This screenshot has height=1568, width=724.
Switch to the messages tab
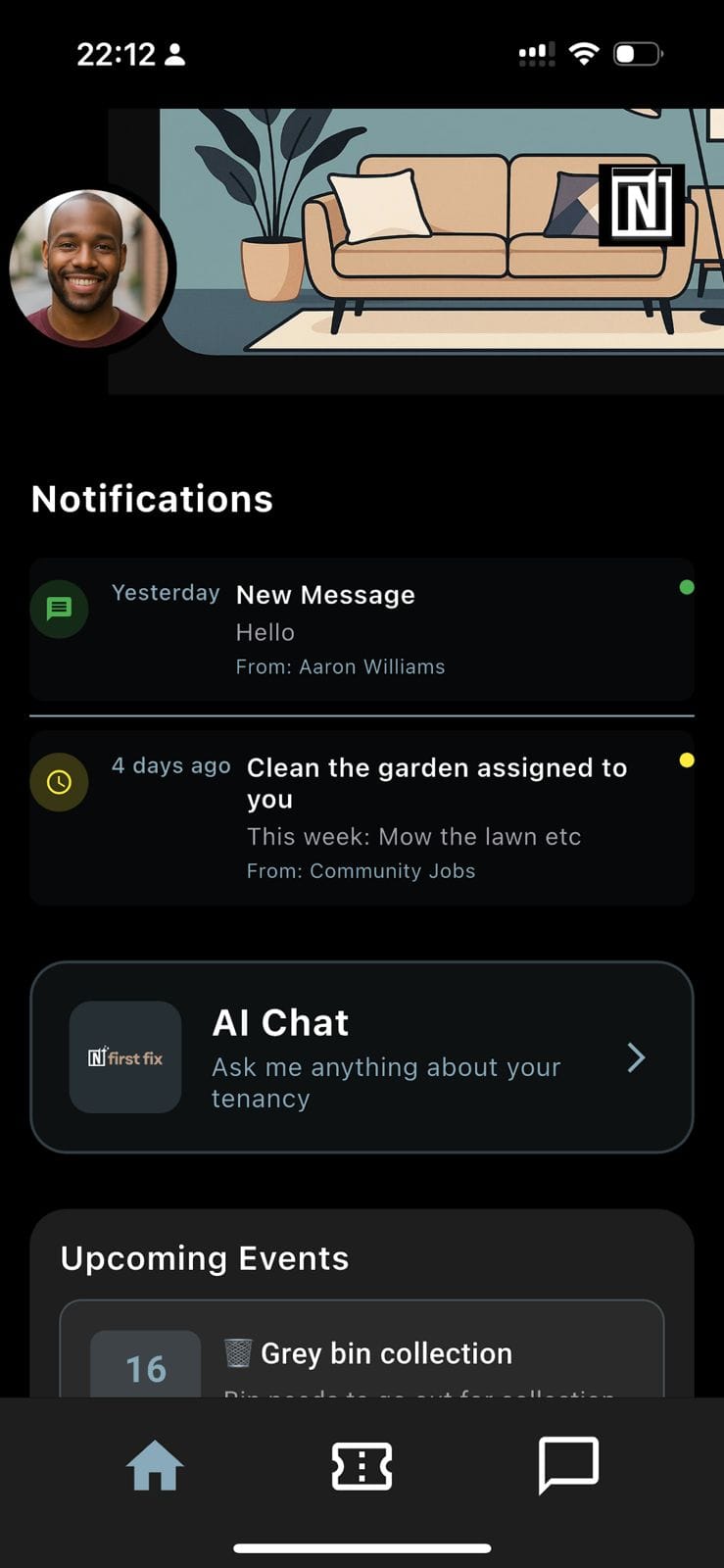568,1466
